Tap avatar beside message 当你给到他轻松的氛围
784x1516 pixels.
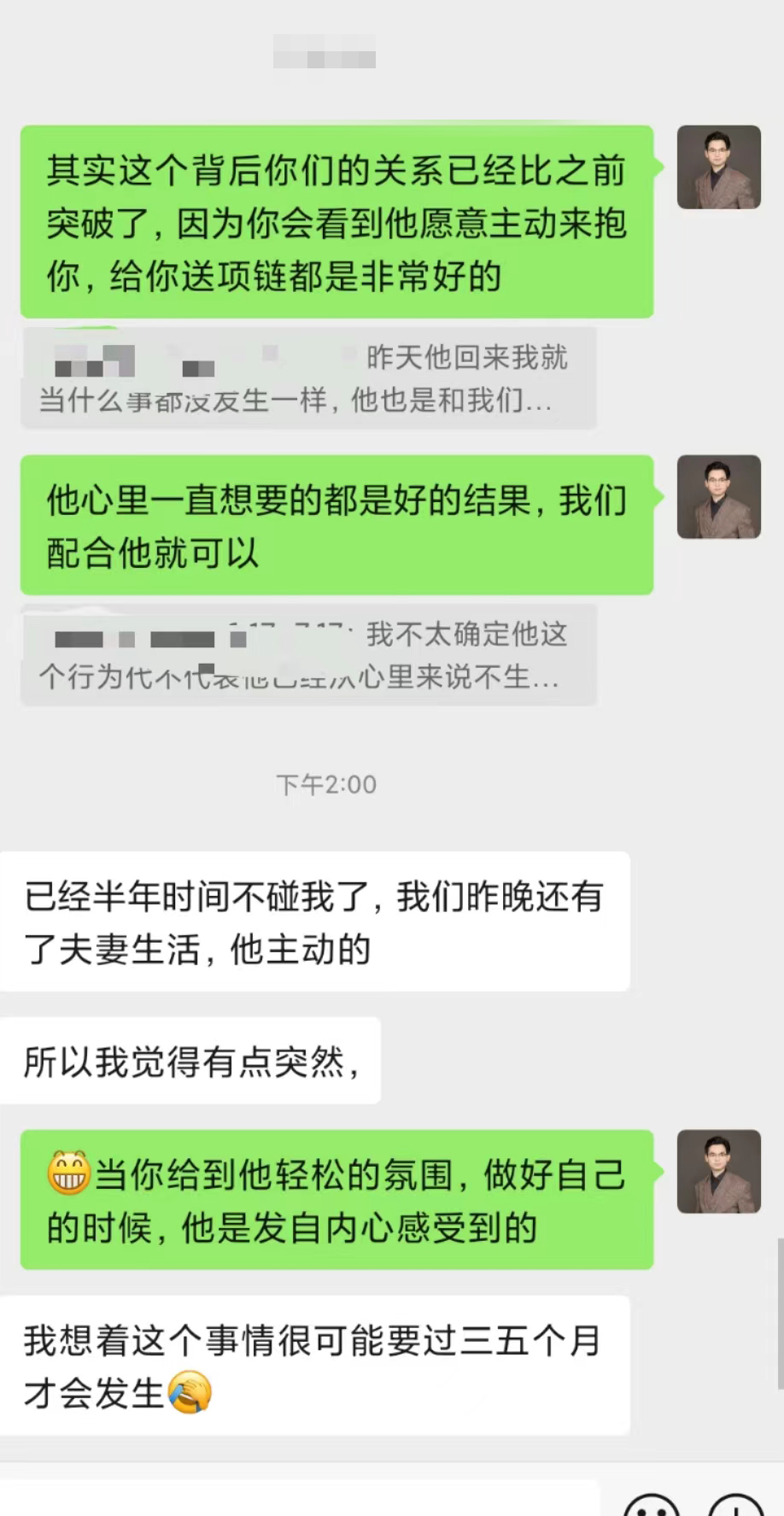(x=718, y=1172)
